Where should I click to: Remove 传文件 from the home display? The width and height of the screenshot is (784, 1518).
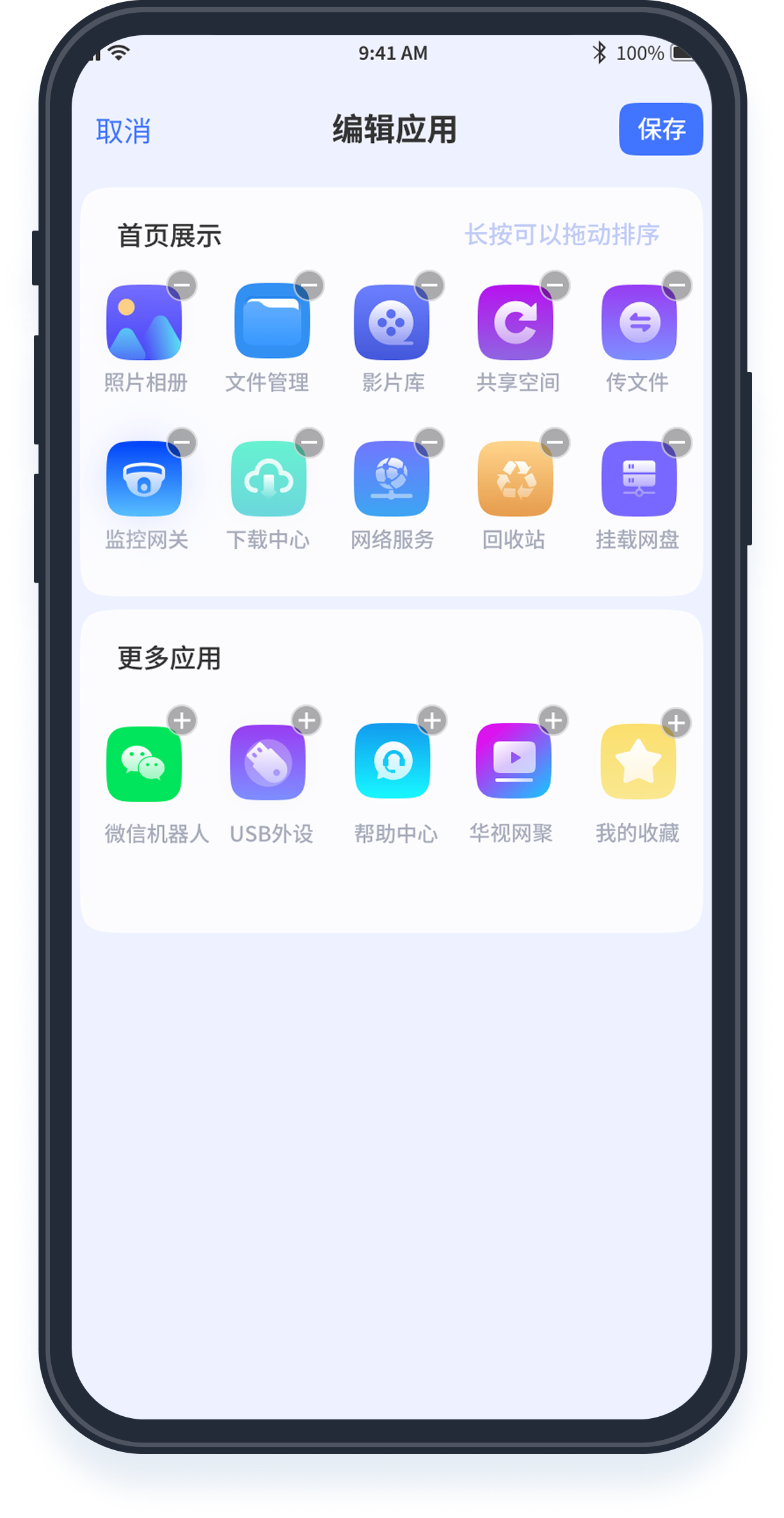click(x=676, y=285)
